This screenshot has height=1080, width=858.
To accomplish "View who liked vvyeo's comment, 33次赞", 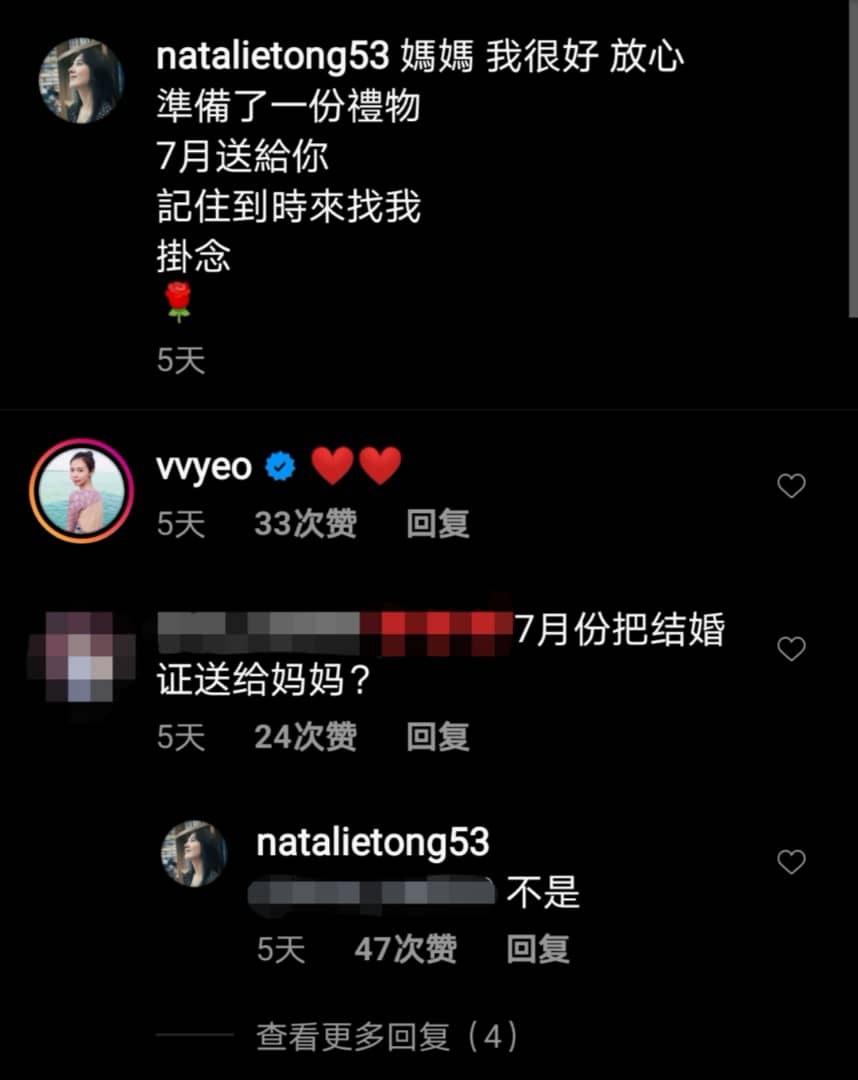I will tap(305, 524).
